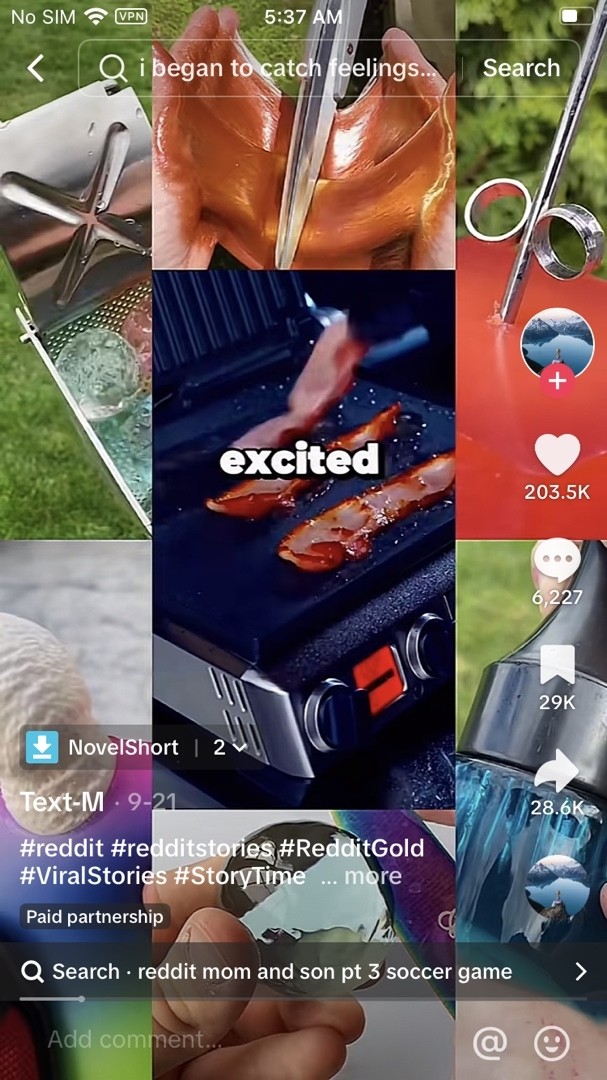Open the #reddit hashtag
607x1080 pixels.
point(60,848)
